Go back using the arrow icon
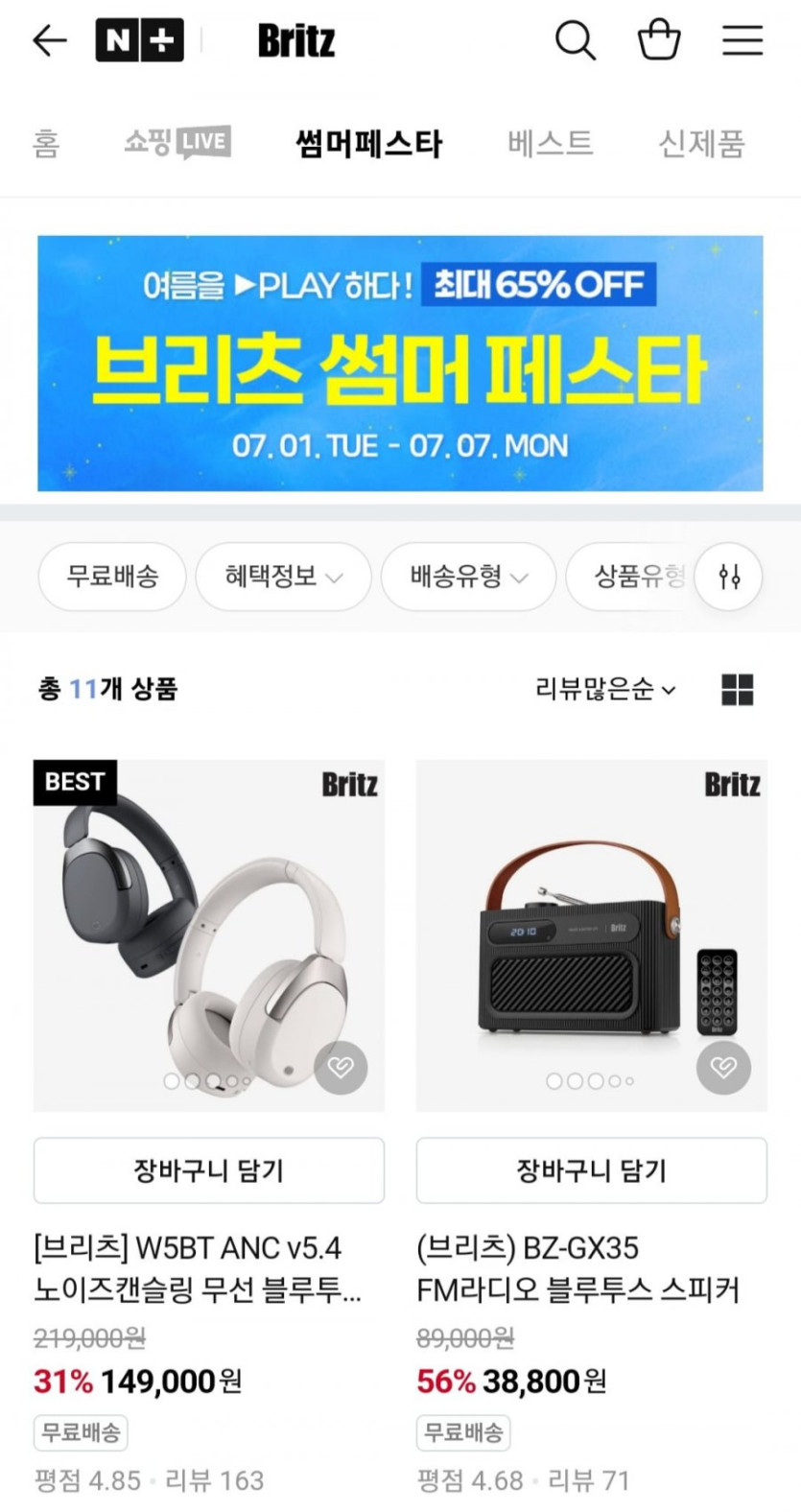The width and height of the screenshot is (801, 1512). point(49,40)
